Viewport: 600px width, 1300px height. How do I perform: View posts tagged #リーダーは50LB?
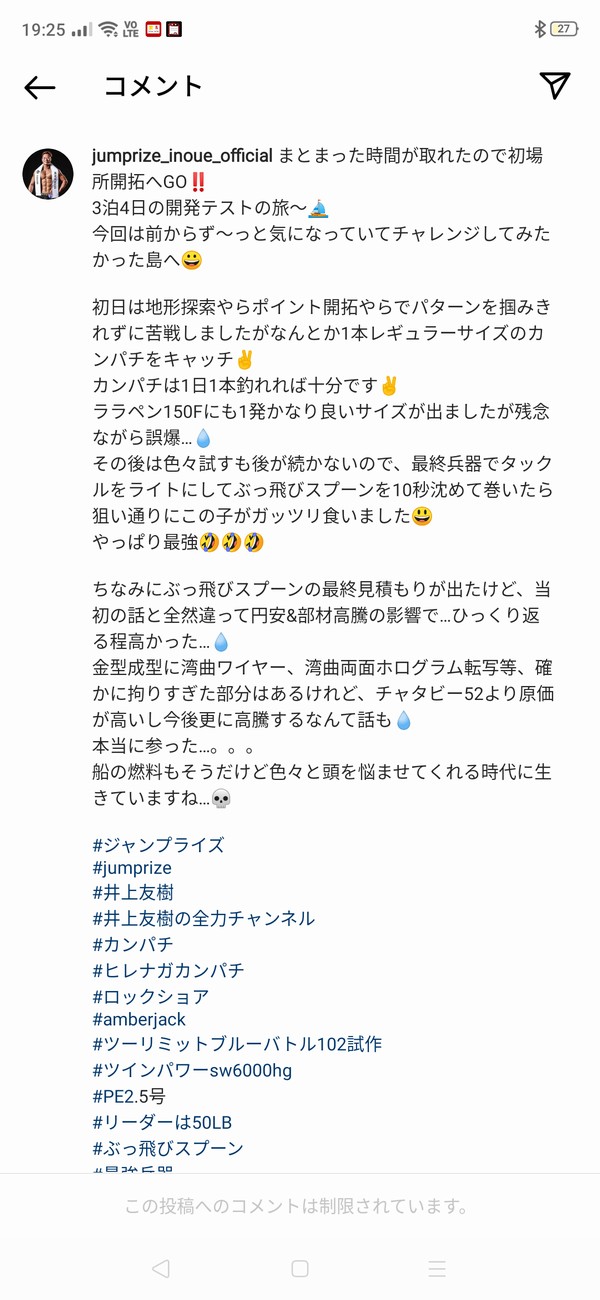pyautogui.click(x=162, y=1123)
